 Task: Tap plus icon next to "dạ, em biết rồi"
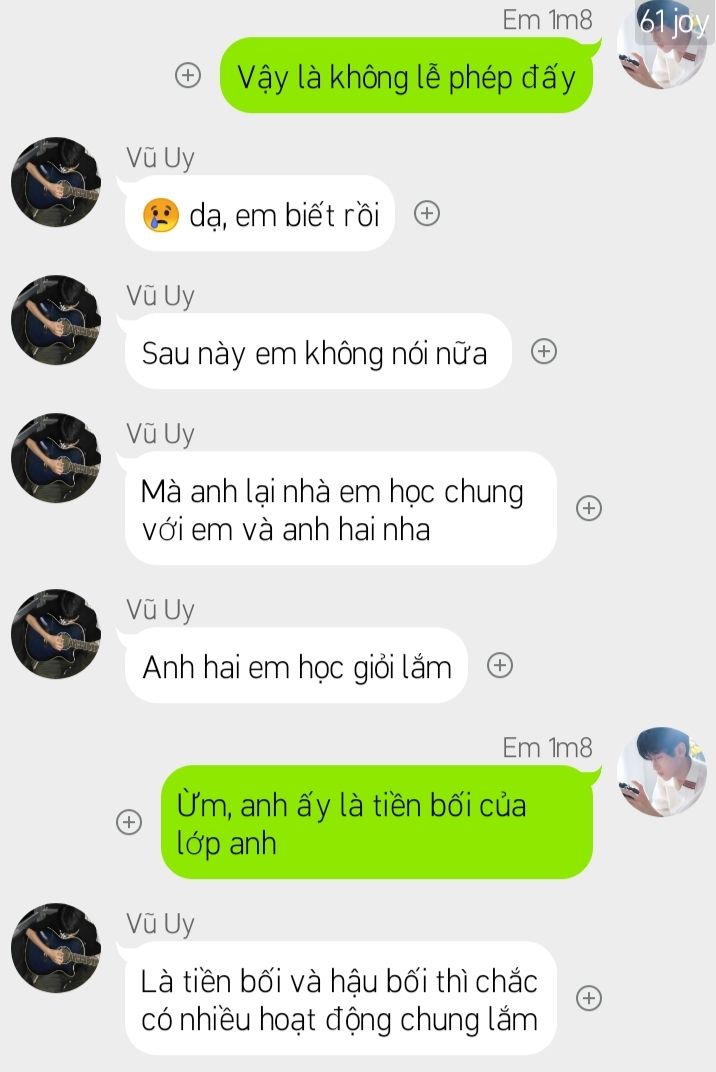427,213
